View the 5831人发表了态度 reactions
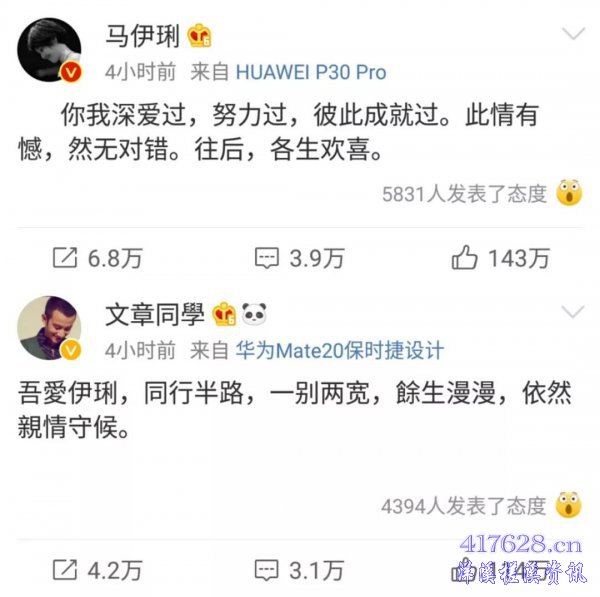600x597 pixels. [464, 194]
